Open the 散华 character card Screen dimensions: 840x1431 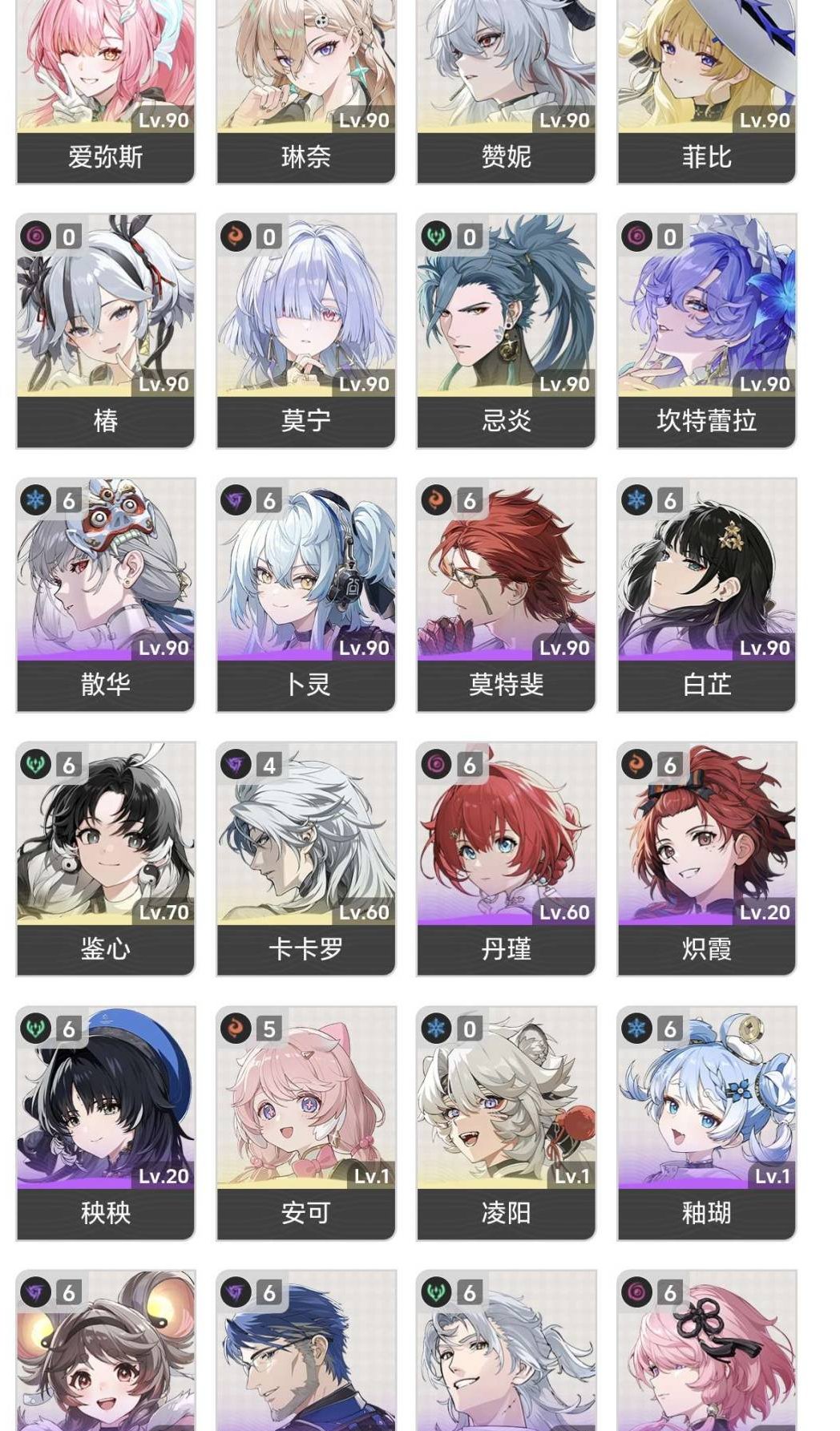coord(106,595)
